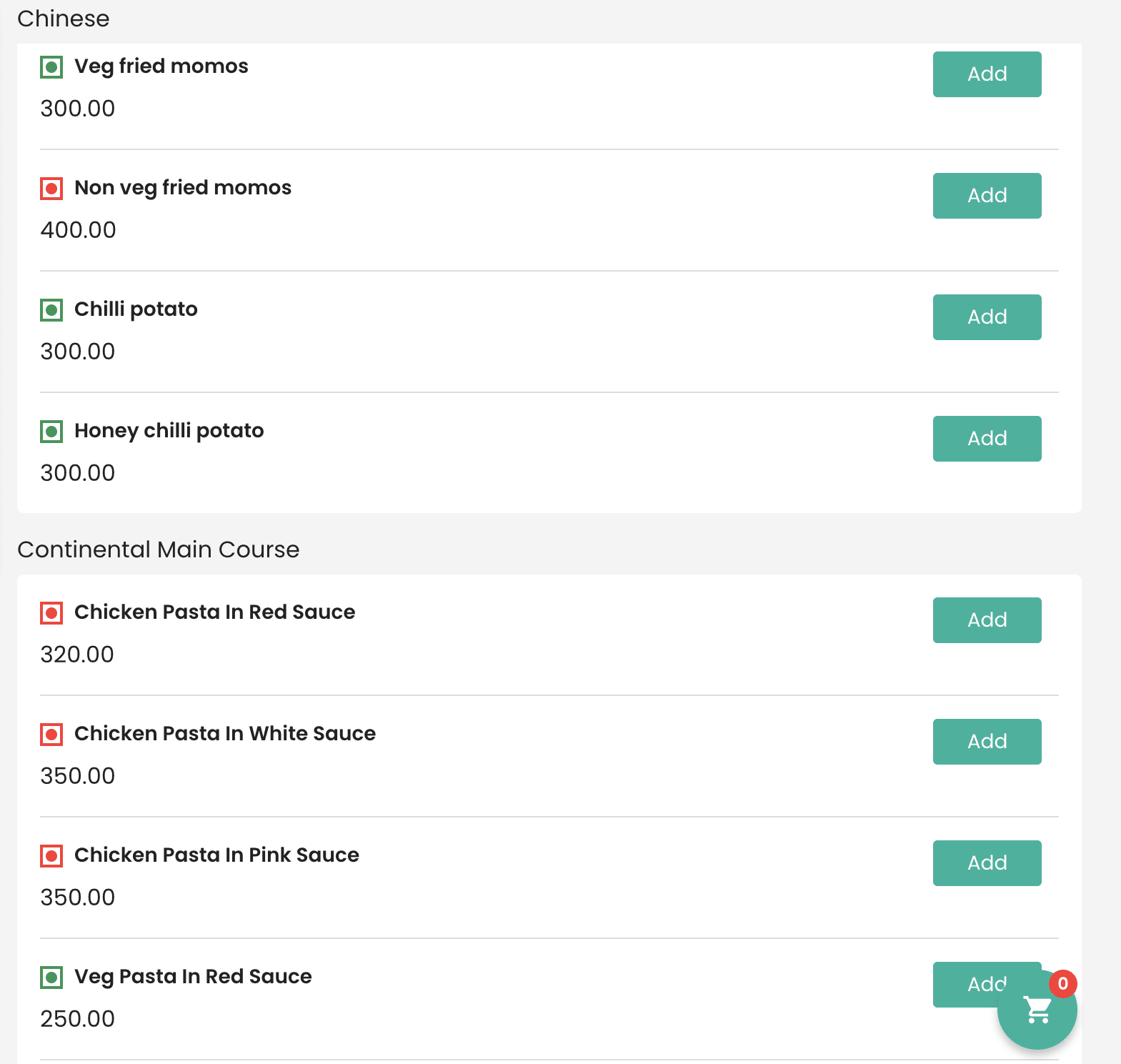
Task: Add Non veg fried momos
Action: point(987,196)
